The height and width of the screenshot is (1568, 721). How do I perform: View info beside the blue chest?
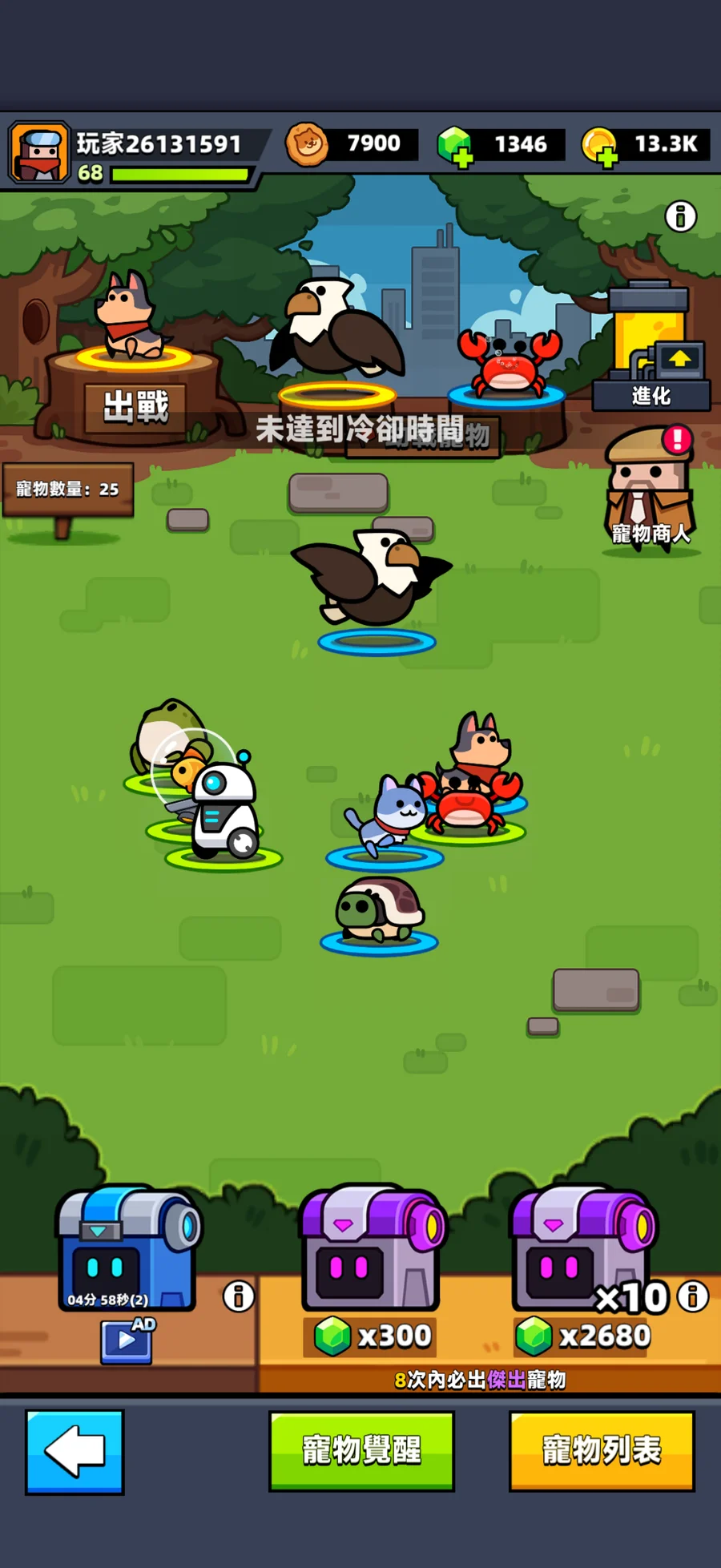(x=239, y=1296)
